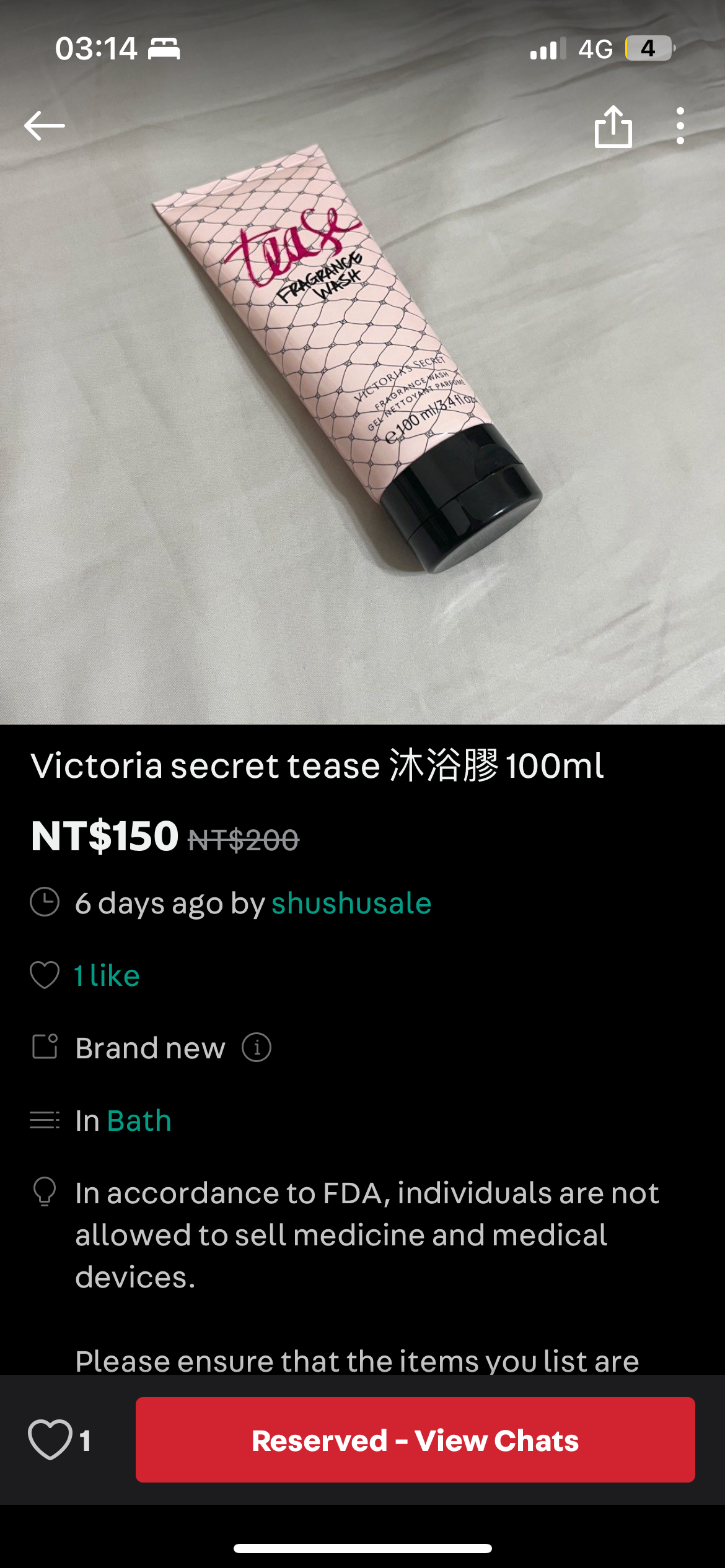Share this listing
Image resolution: width=725 pixels, height=1568 pixels.
coord(613,127)
